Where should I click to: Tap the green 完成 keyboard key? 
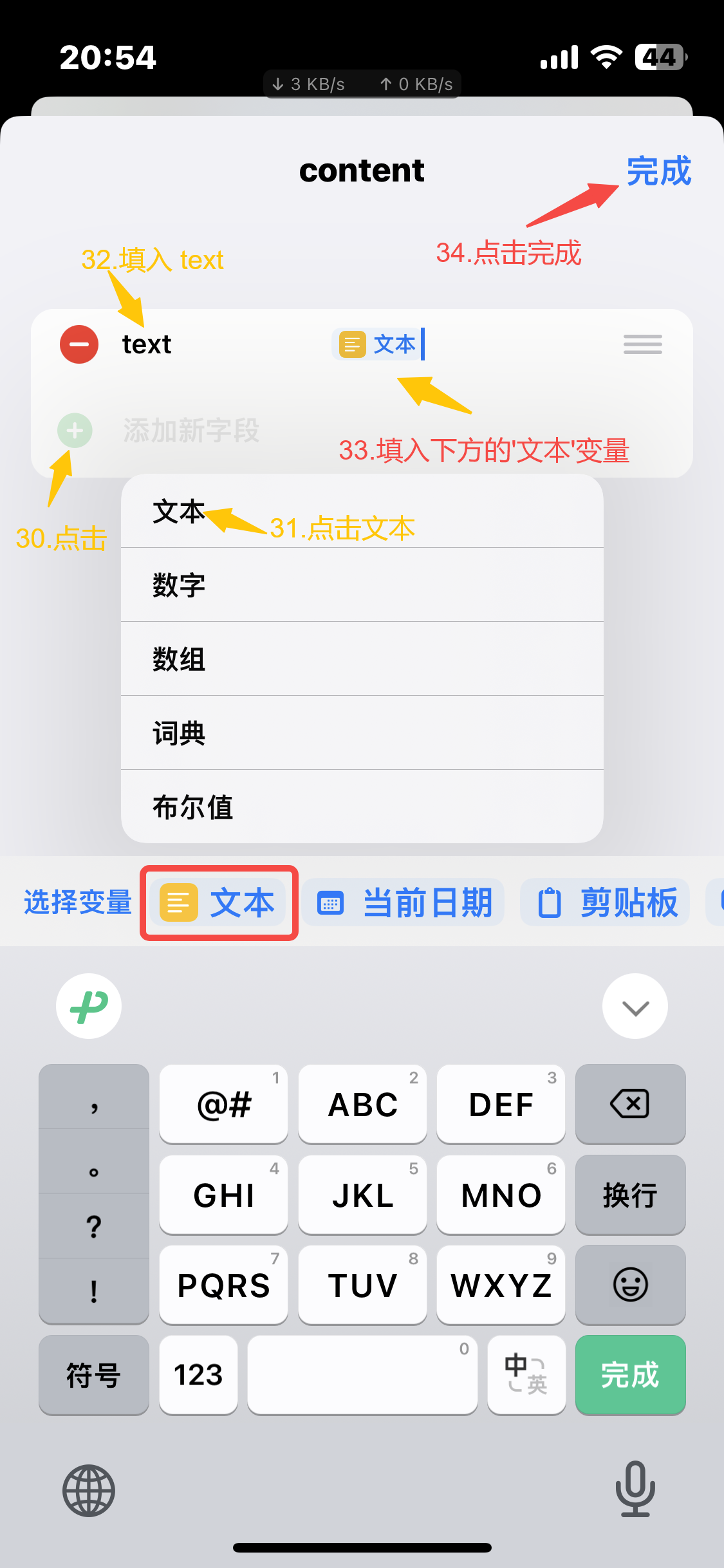[630, 1375]
